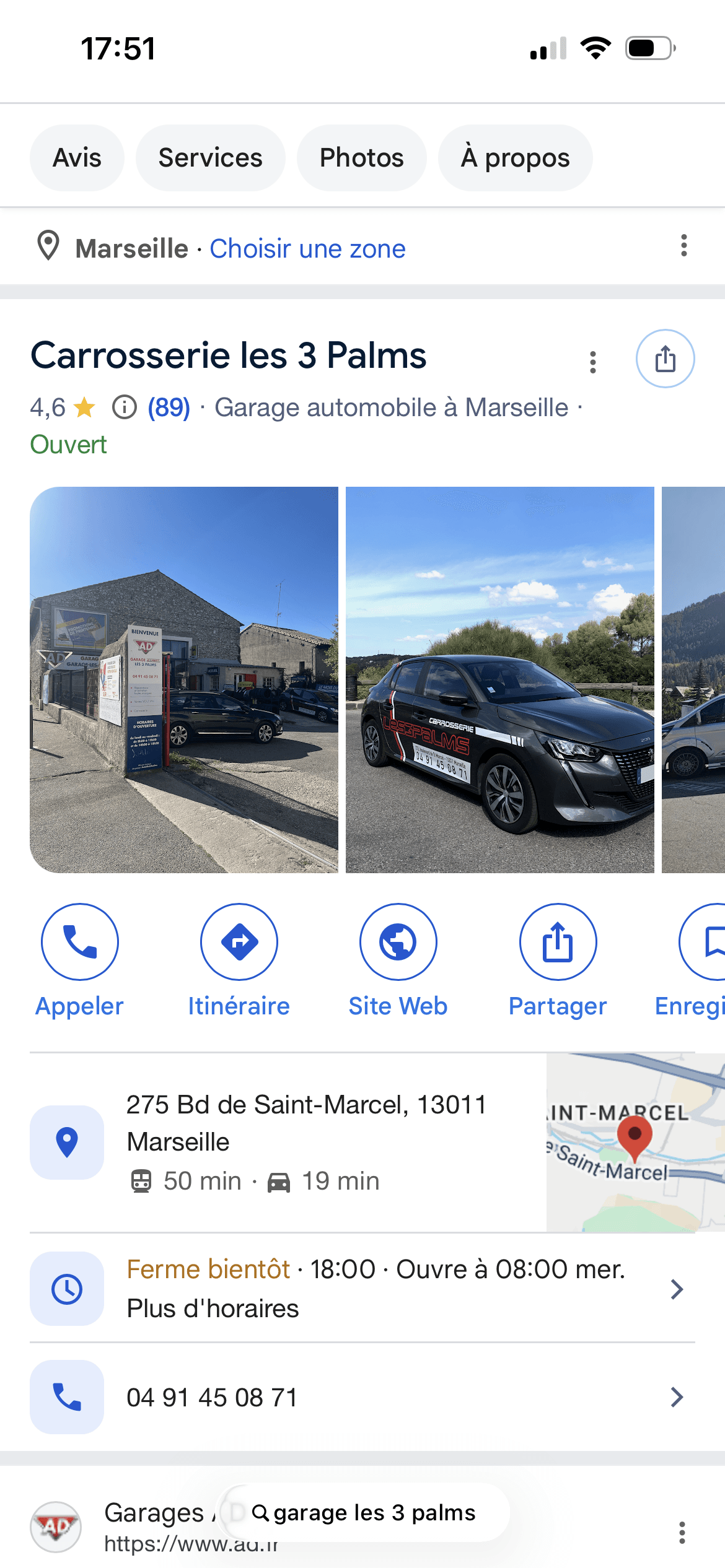Select the Photos tab
This screenshot has height=1568, width=725.
pos(361,158)
